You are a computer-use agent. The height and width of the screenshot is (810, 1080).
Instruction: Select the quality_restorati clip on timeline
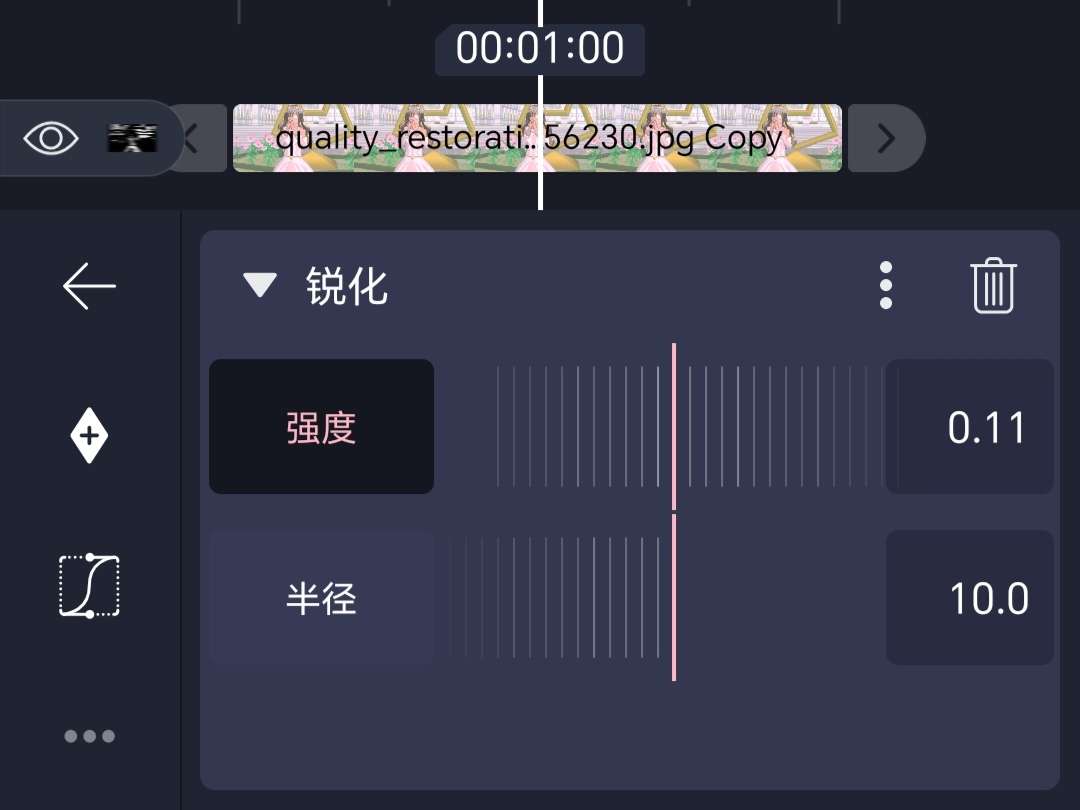tap(537, 138)
